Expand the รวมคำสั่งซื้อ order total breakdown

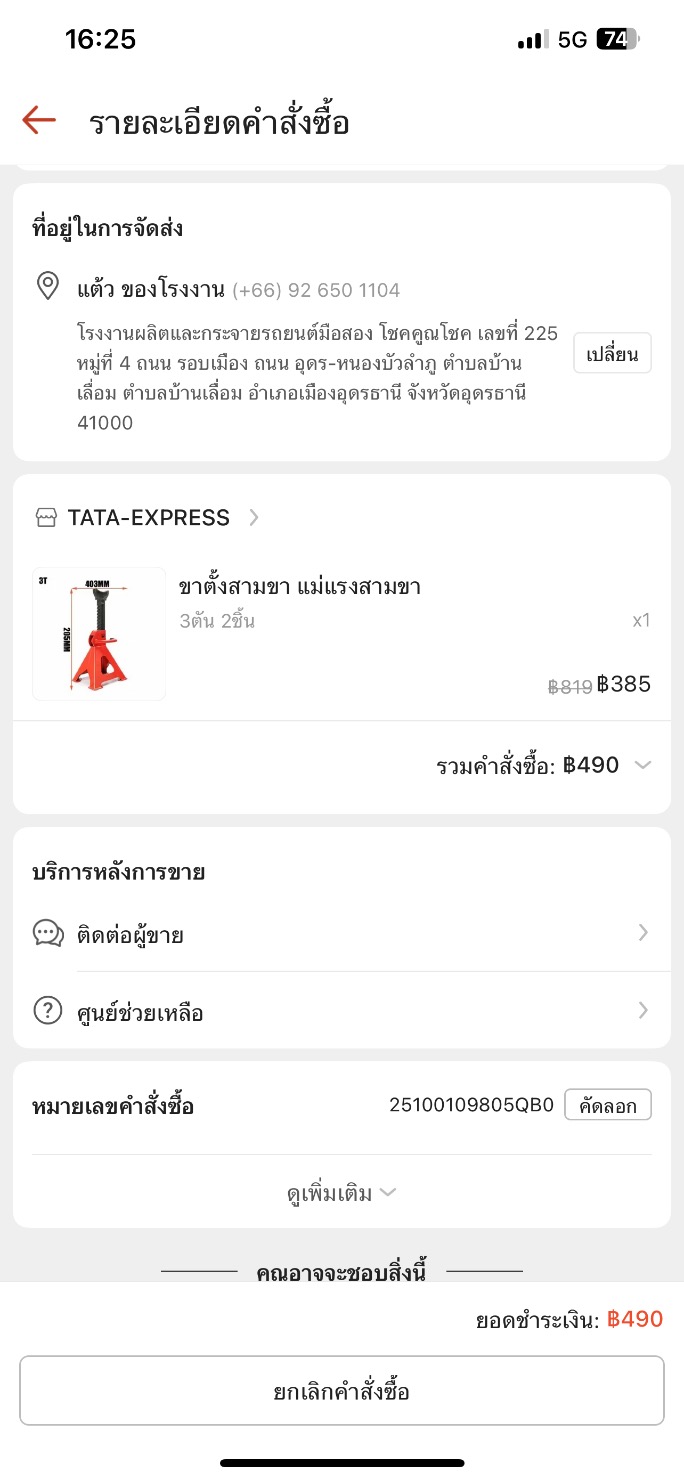tap(643, 765)
